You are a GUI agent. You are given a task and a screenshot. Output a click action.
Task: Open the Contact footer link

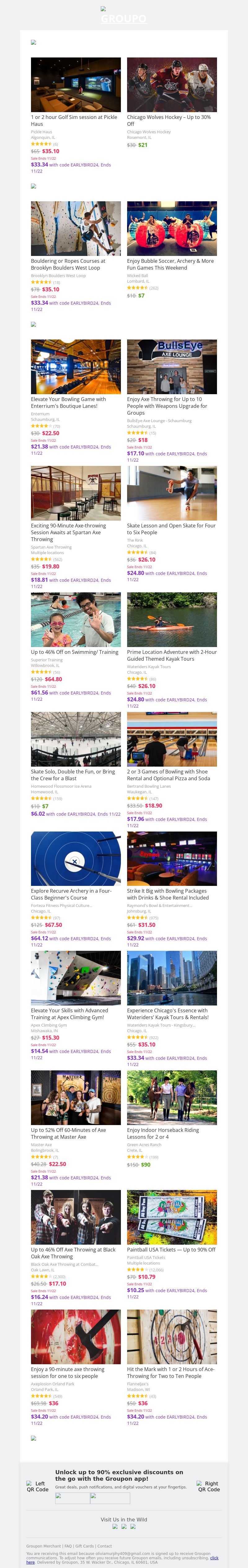tap(104, 1545)
